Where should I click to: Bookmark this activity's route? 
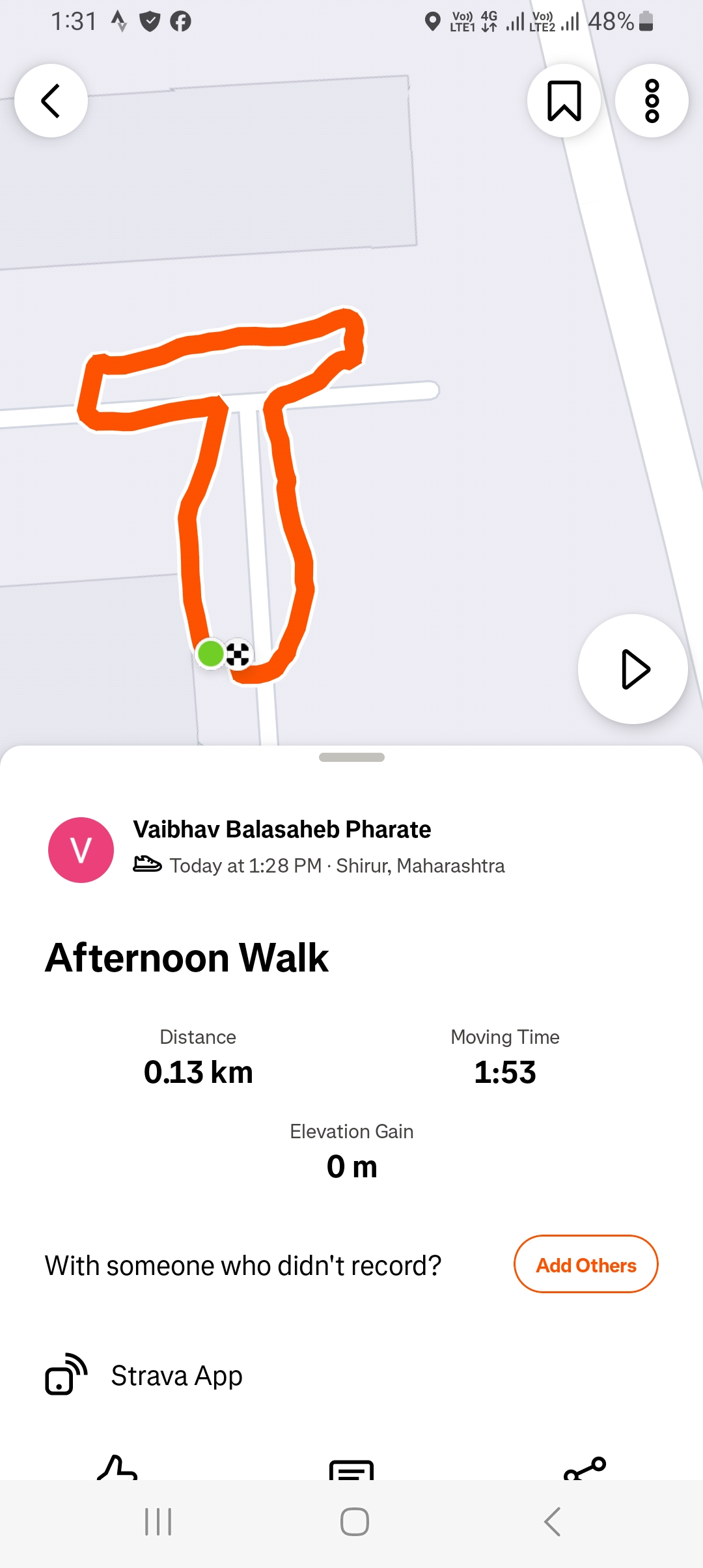coord(564,101)
